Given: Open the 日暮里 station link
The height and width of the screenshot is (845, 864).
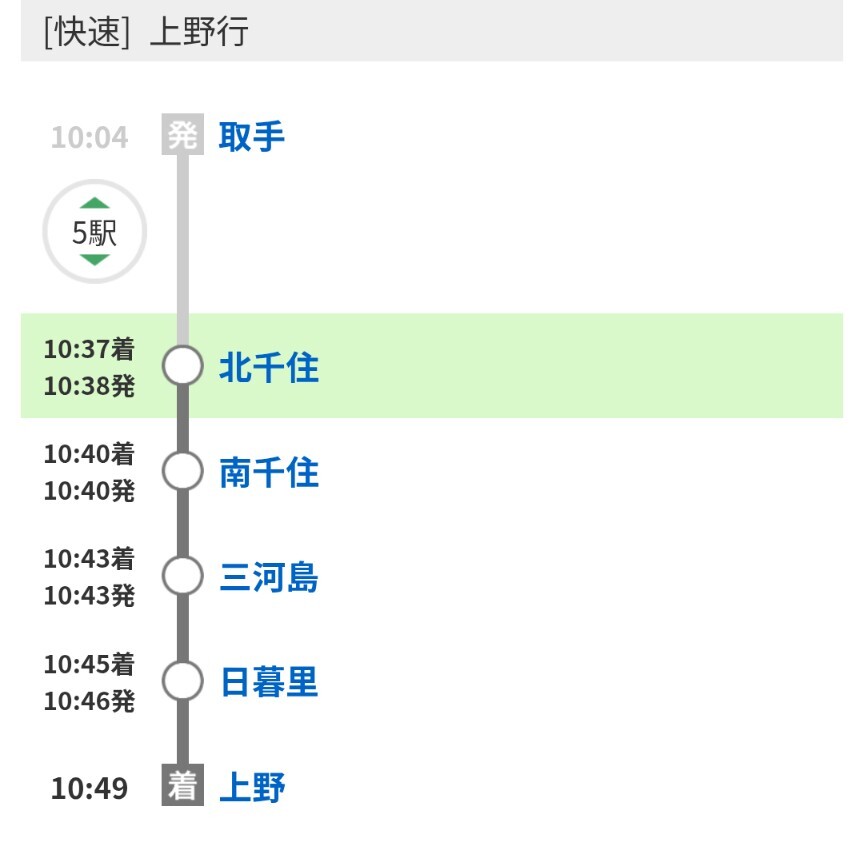Looking at the screenshot, I should (269, 681).
